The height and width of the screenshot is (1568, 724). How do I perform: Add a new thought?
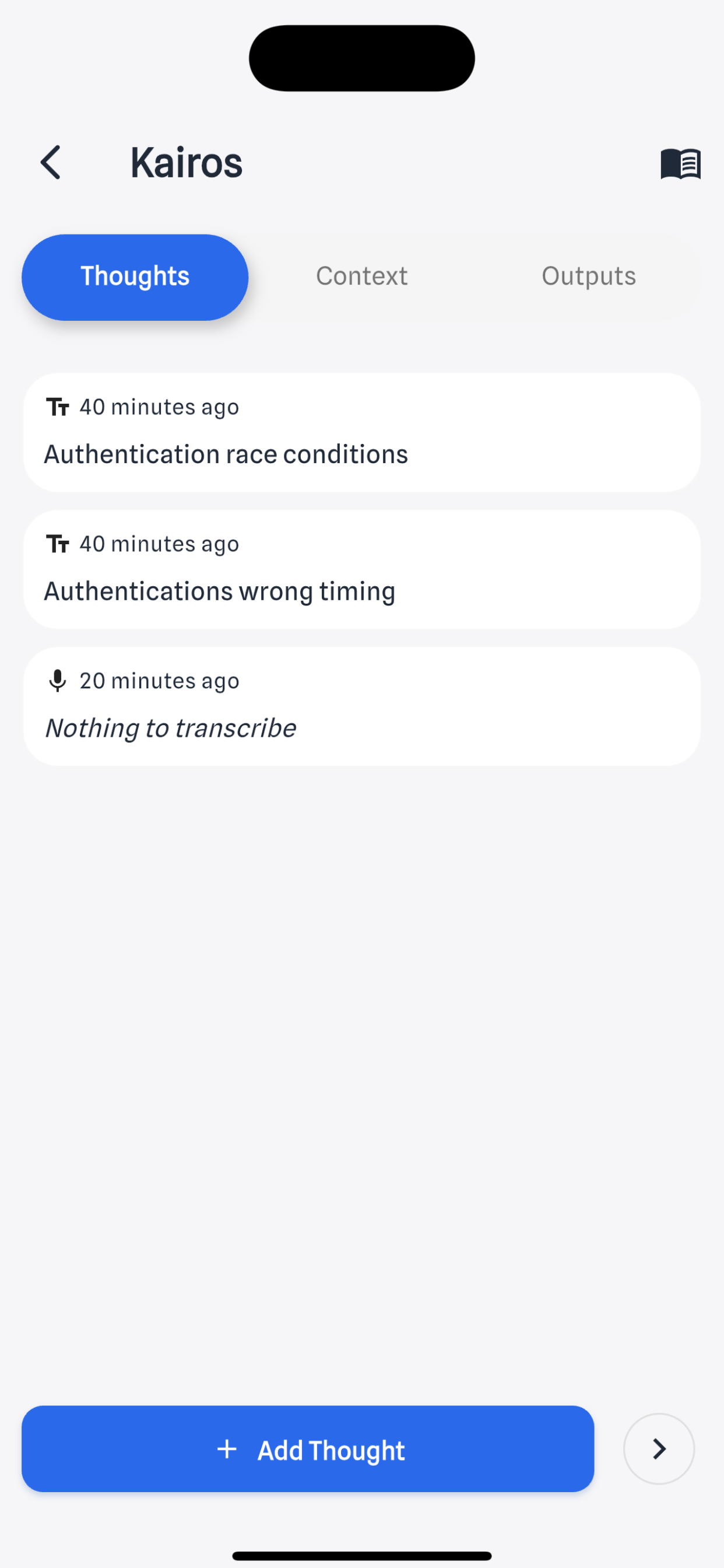pyautogui.click(x=308, y=1448)
